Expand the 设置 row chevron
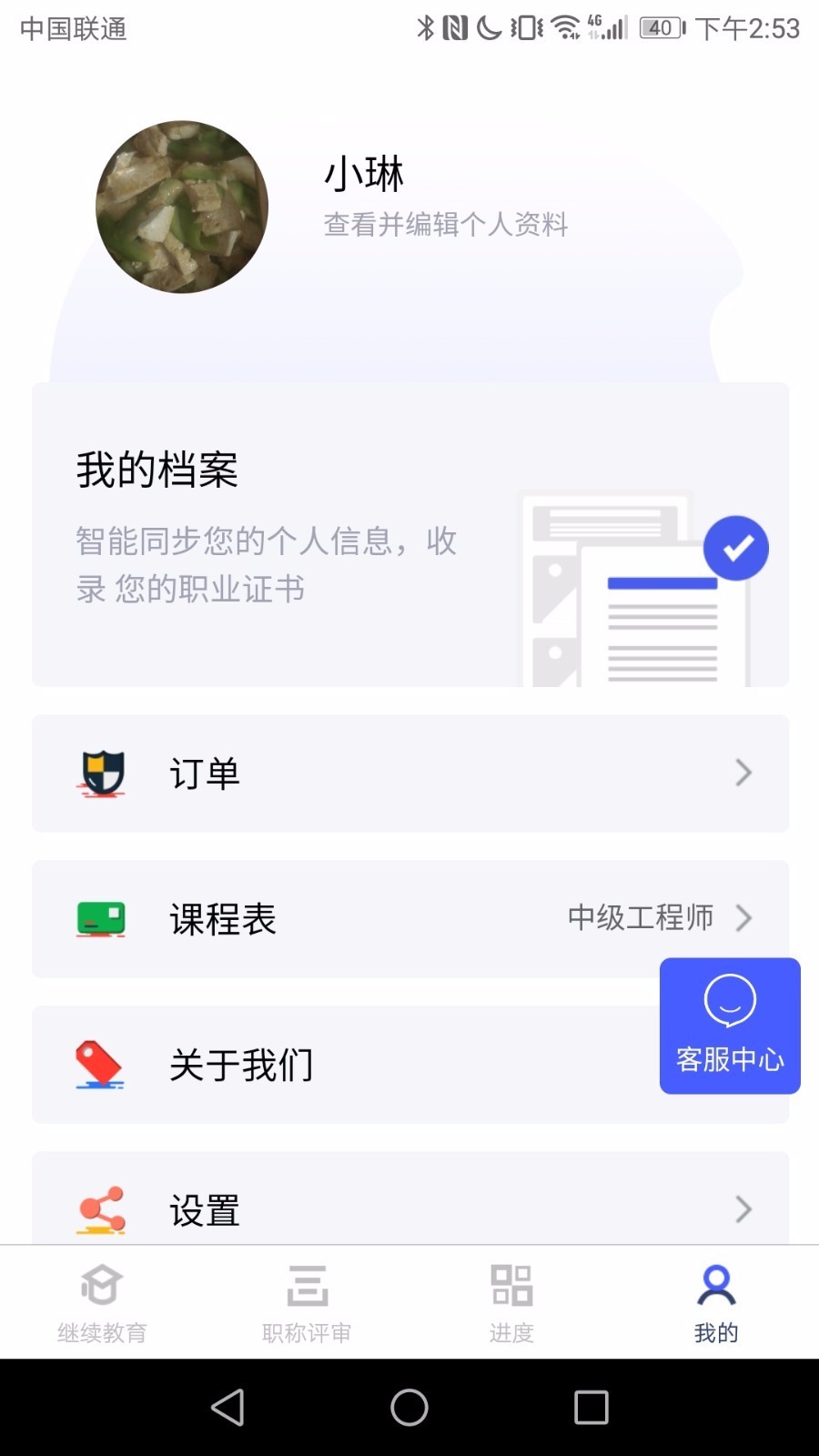The height and width of the screenshot is (1456, 819). click(745, 1208)
